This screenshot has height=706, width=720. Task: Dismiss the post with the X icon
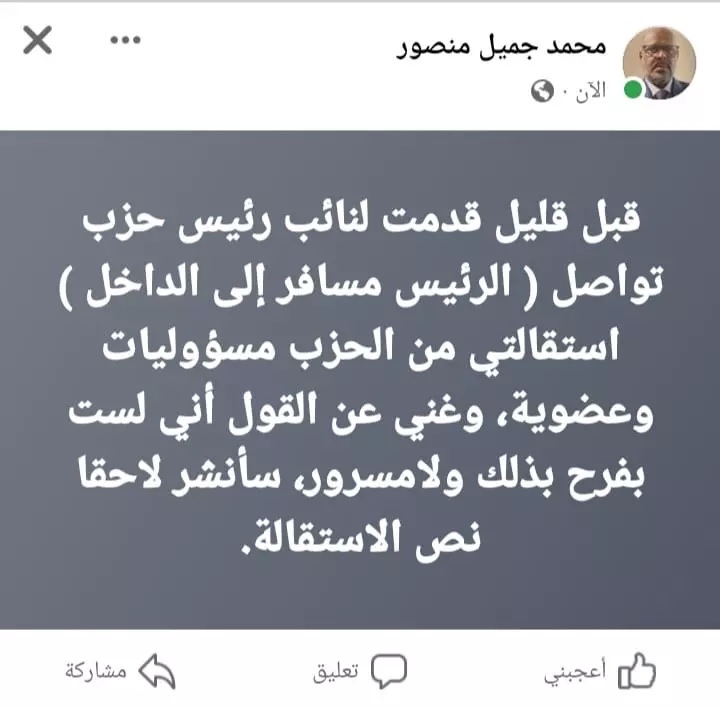click(37, 42)
